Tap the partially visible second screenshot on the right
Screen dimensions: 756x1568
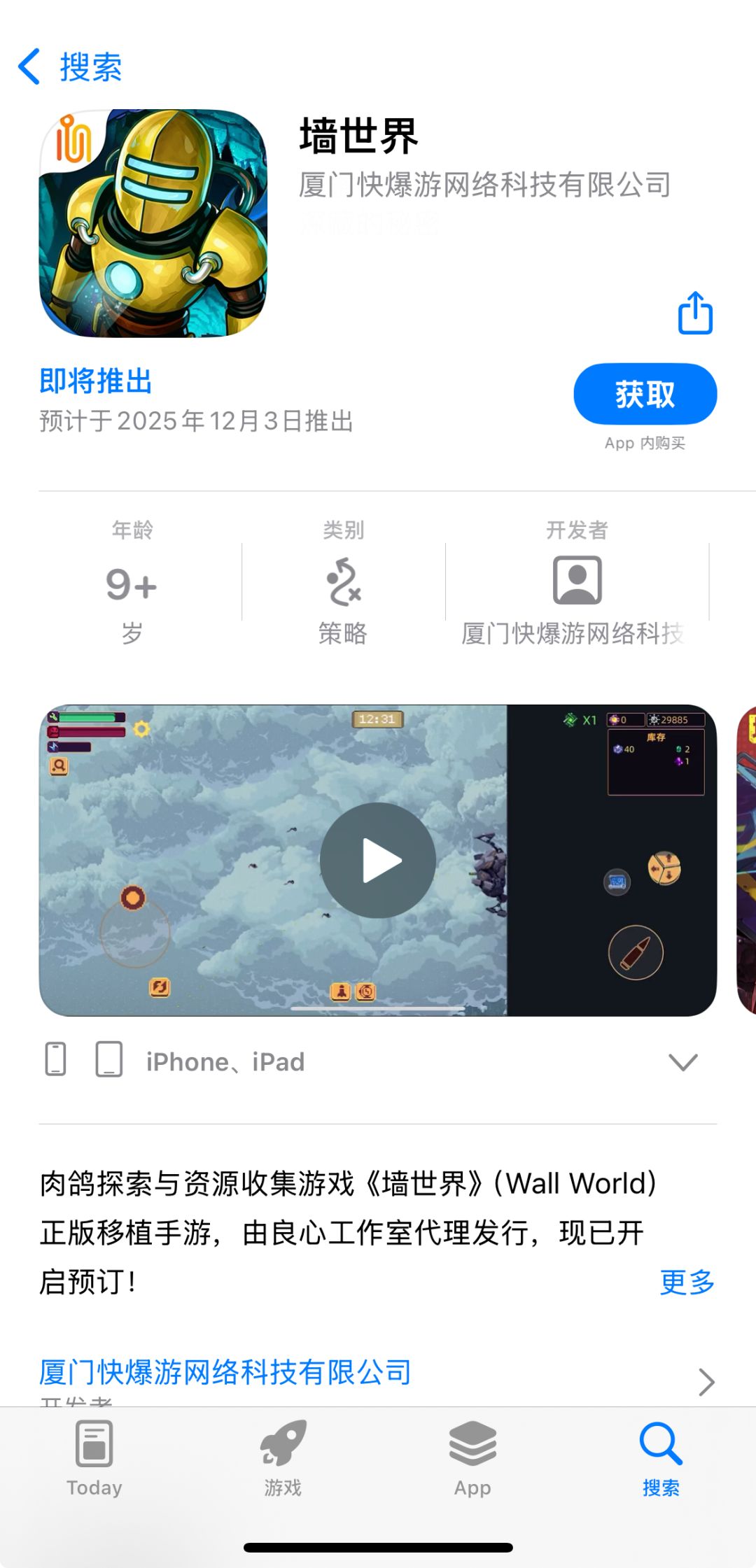(x=746, y=861)
